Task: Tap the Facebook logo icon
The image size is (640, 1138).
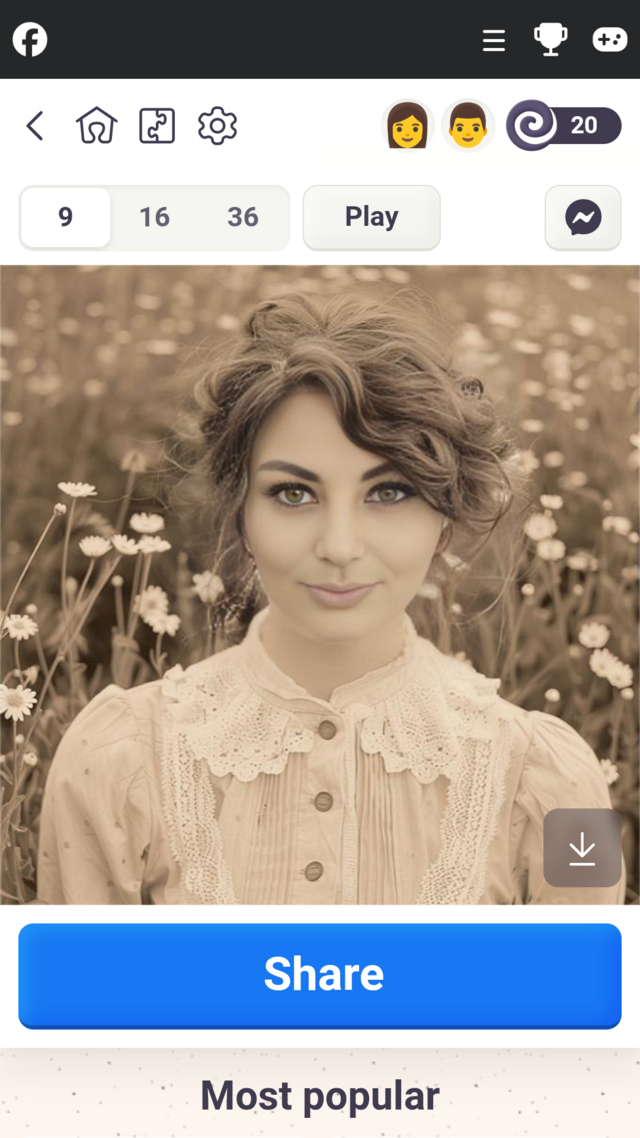Action: (30, 39)
